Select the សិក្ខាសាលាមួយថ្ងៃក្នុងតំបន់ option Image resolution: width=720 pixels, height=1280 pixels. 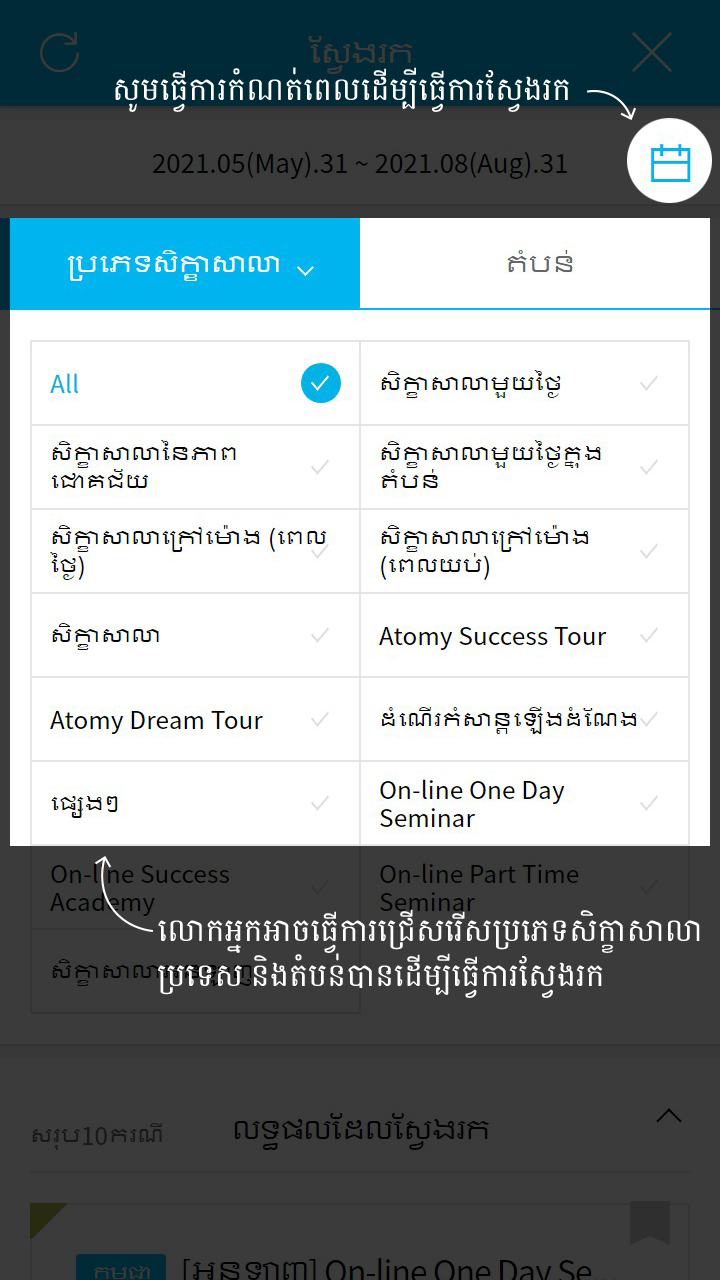[524, 467]
